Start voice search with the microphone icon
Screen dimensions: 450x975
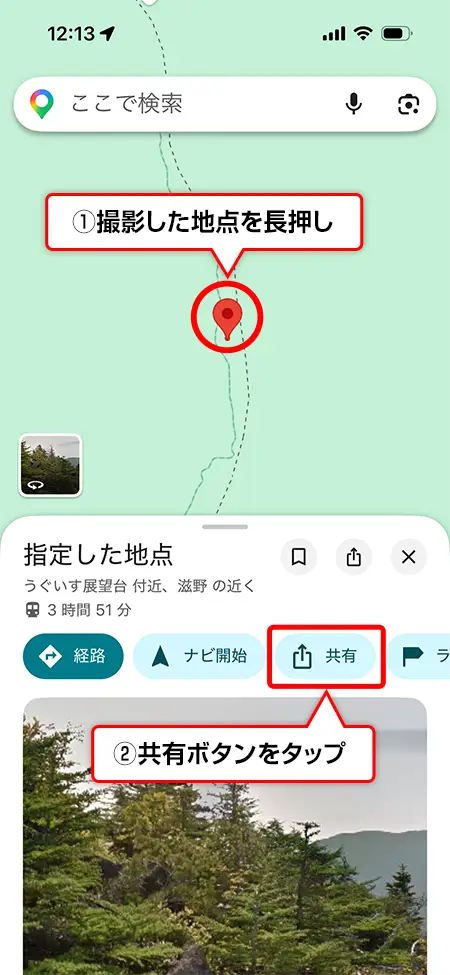tap(354, 104)
